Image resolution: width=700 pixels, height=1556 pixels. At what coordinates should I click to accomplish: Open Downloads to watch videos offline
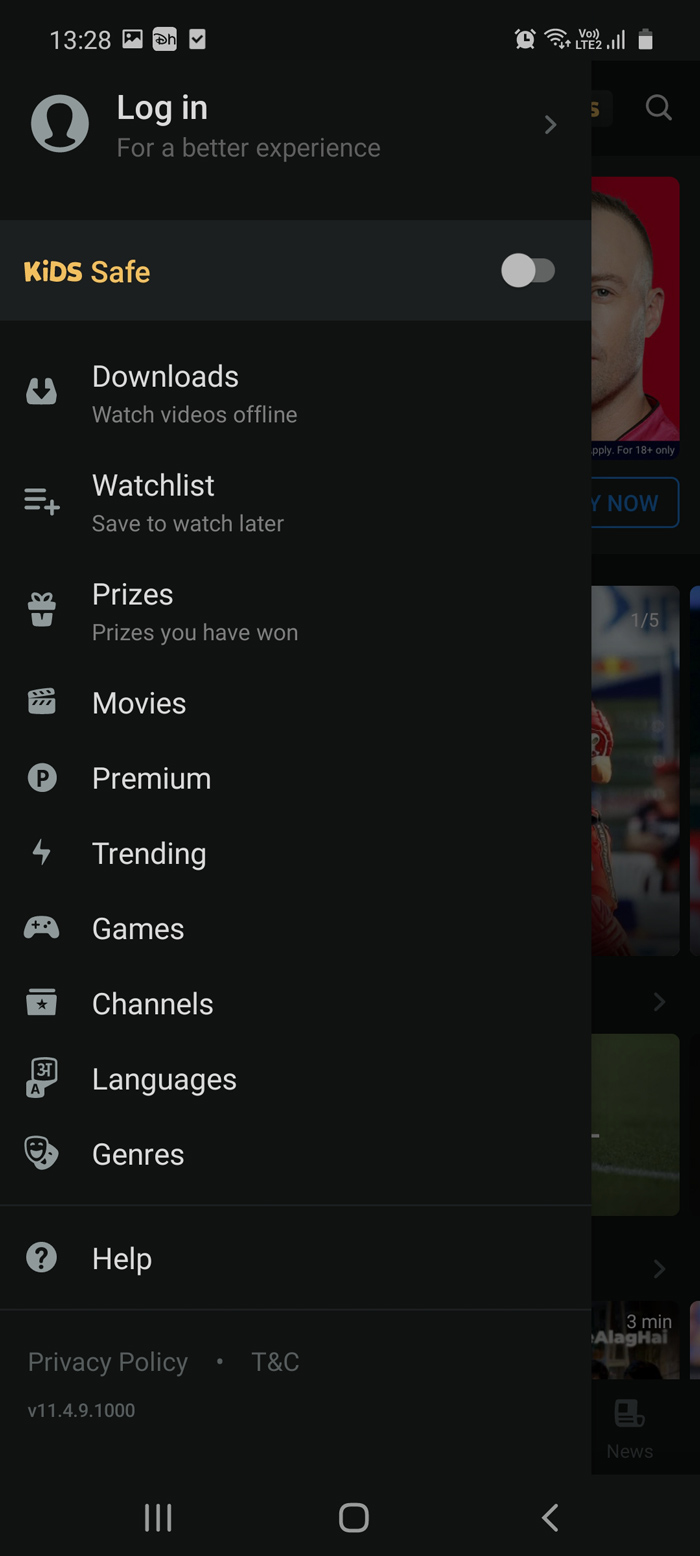click(x=165, y=392)
